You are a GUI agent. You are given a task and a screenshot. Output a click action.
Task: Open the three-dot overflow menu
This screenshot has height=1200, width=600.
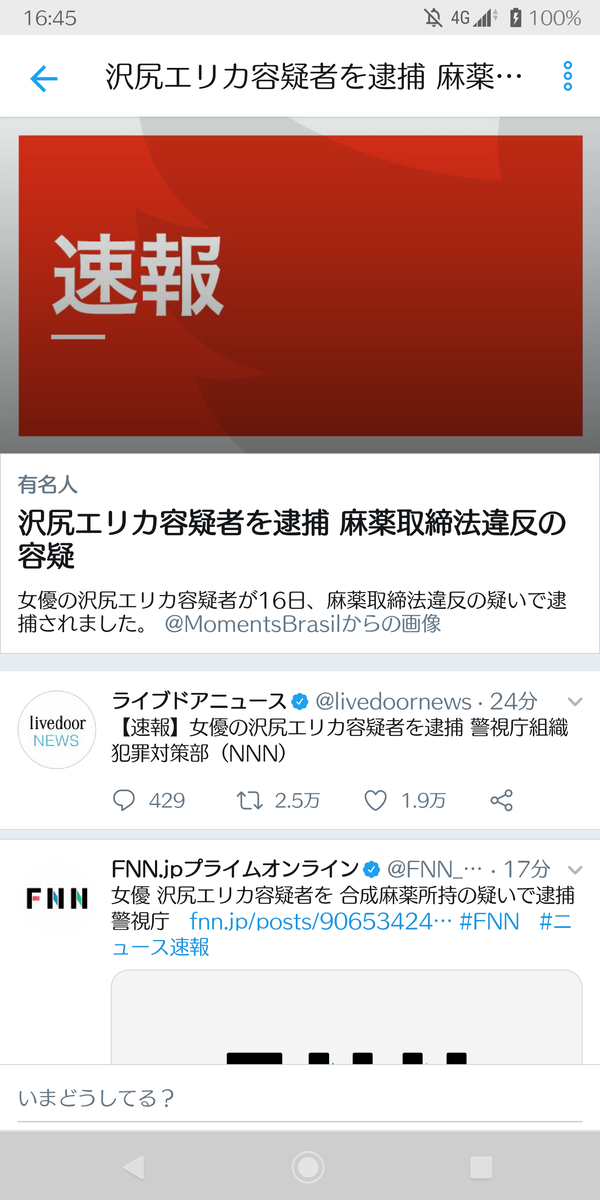click(567, 77)
